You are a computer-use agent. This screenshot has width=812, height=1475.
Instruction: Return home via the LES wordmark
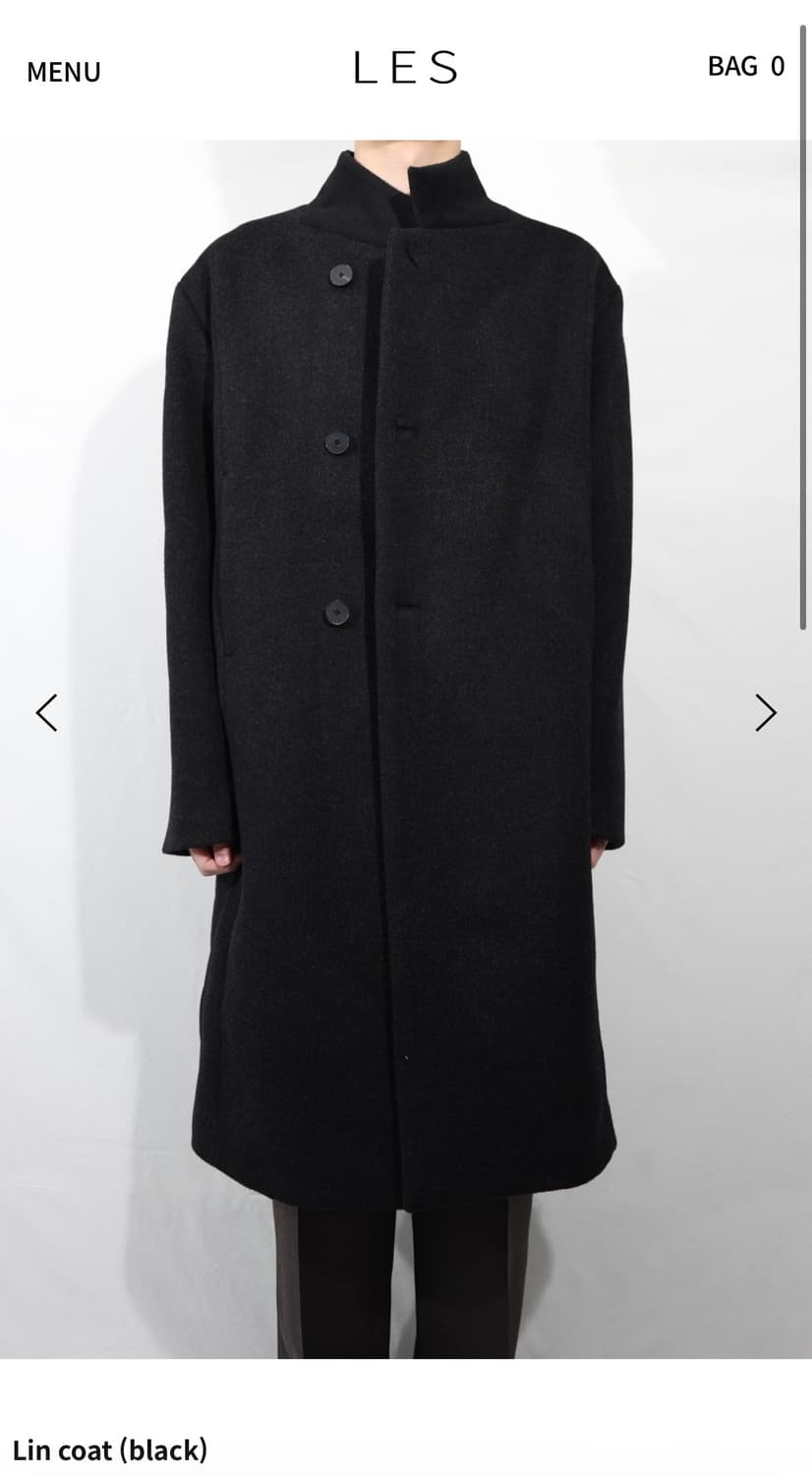pos(404,67)
